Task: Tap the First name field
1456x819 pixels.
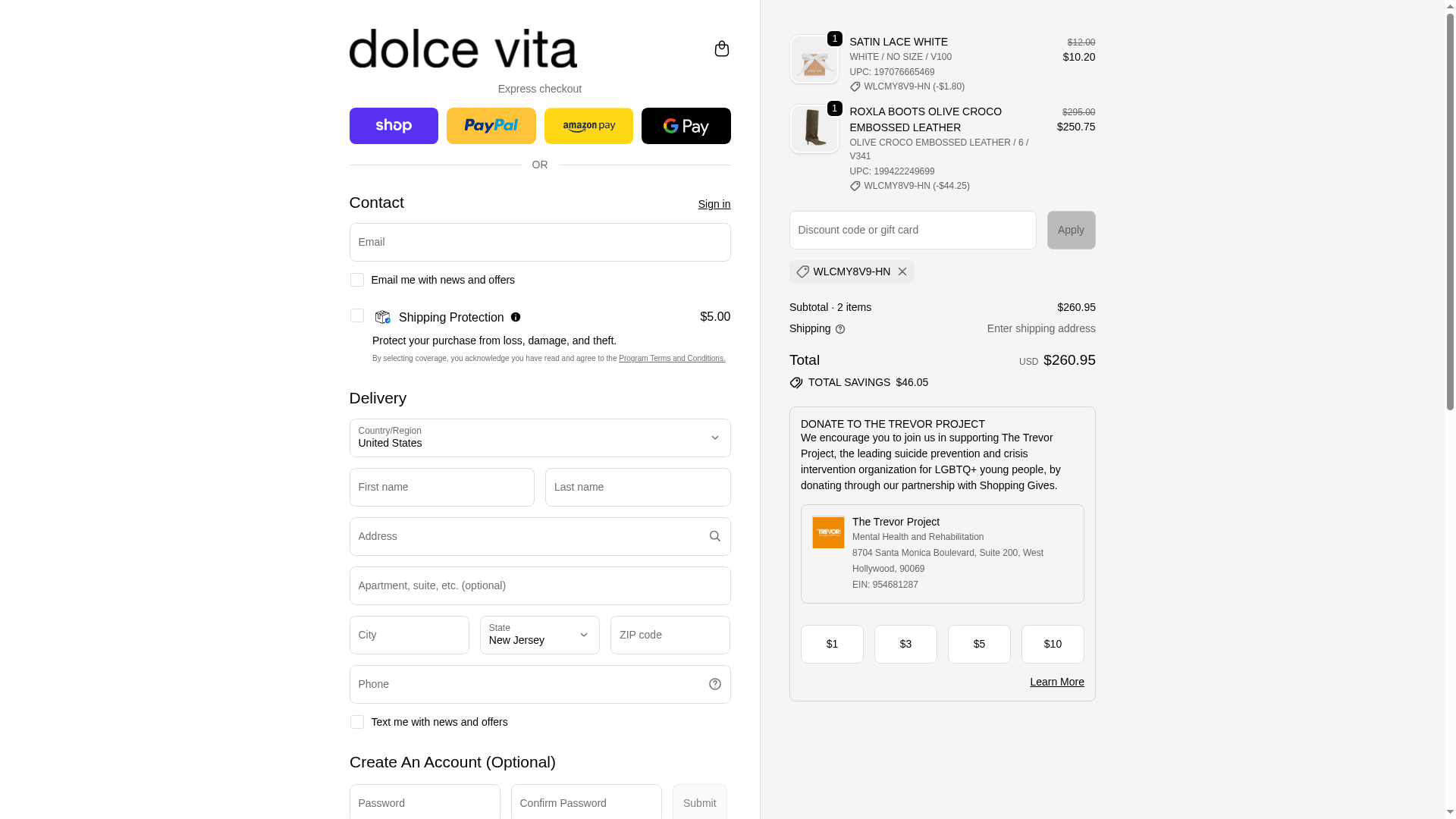Action: tap(441, 487)
